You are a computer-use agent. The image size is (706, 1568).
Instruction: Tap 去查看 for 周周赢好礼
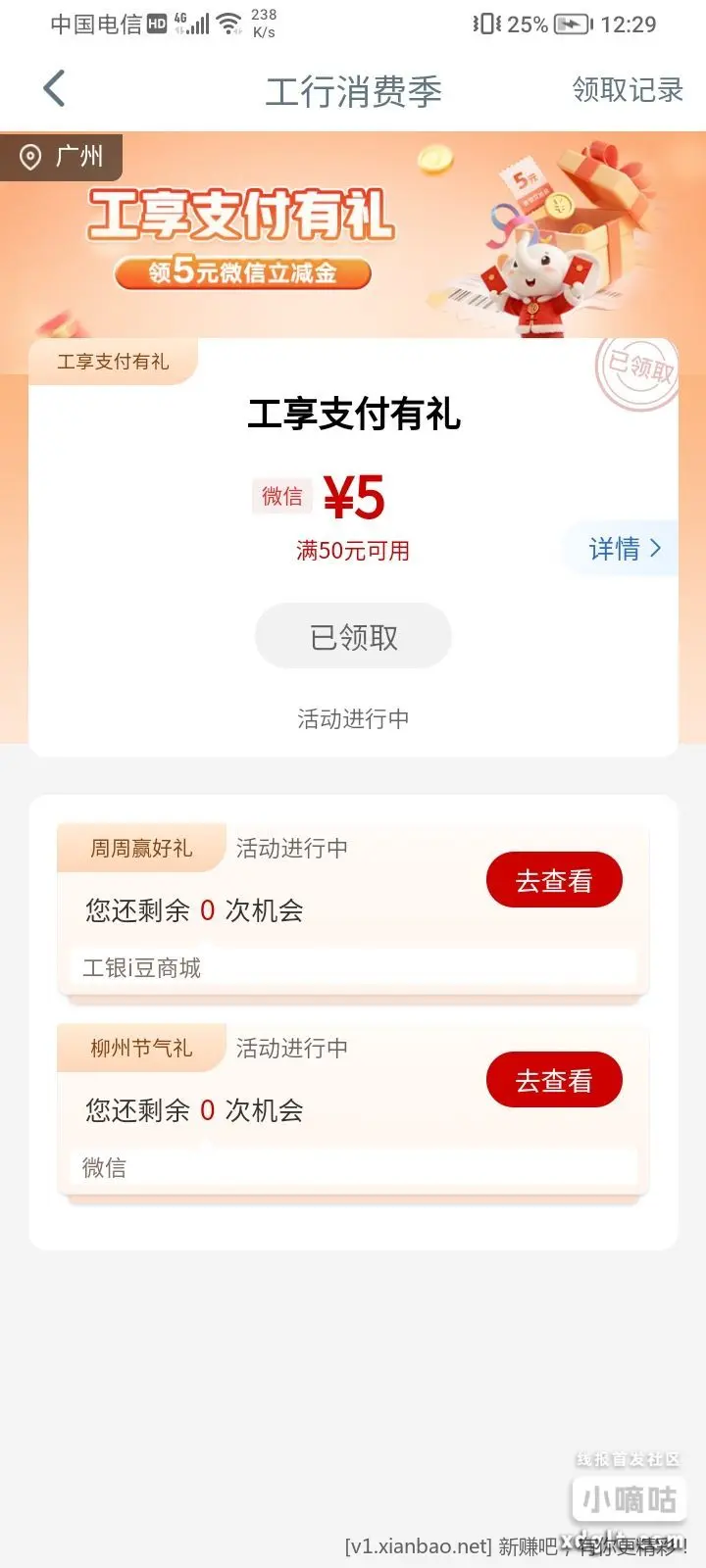tap(554, 880)
